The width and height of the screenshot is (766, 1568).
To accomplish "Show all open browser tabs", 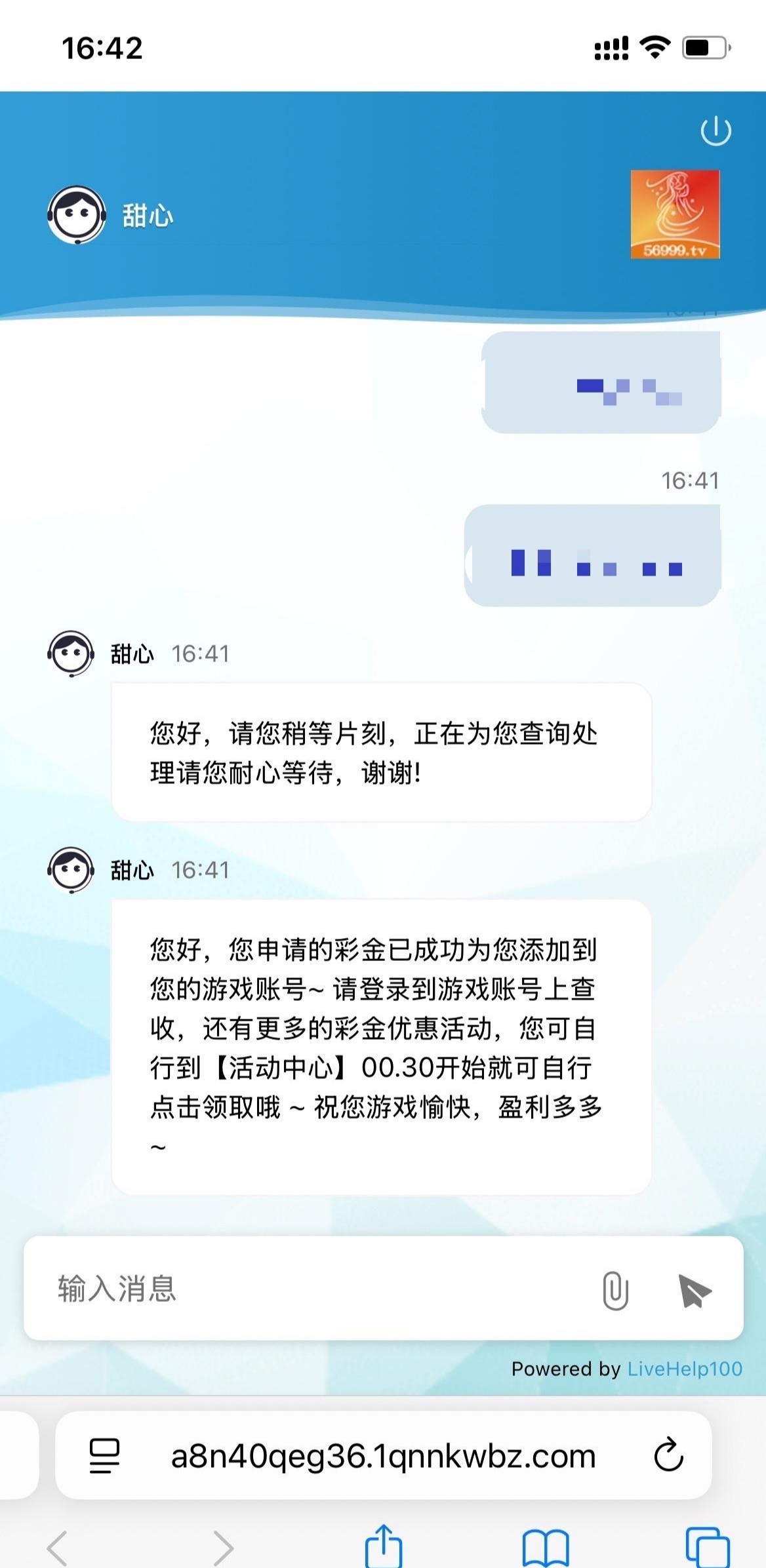I will [x=707, y=1547].
